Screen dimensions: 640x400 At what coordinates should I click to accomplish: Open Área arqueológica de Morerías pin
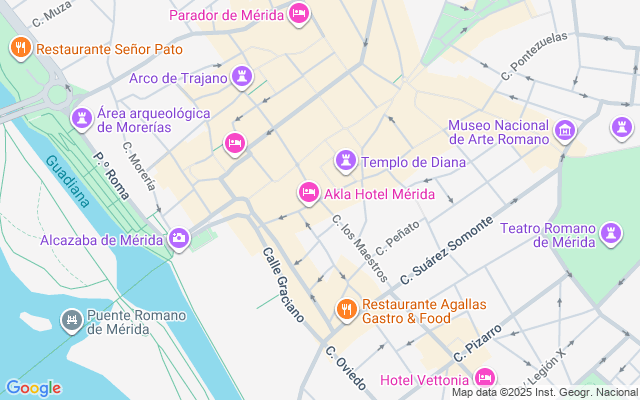[x=82, y=119]
